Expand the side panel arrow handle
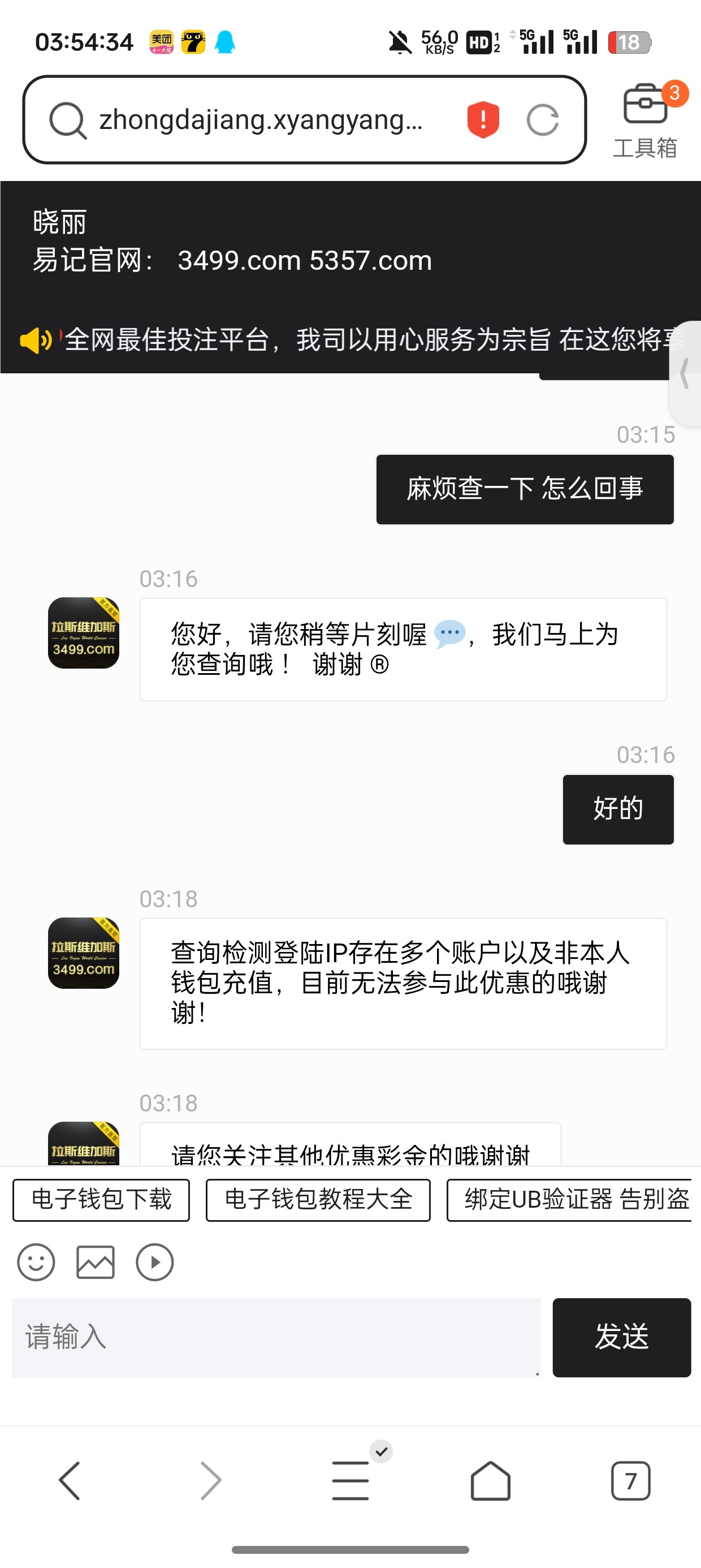This screenshot has height=1568, width=701. pos(686,373)
